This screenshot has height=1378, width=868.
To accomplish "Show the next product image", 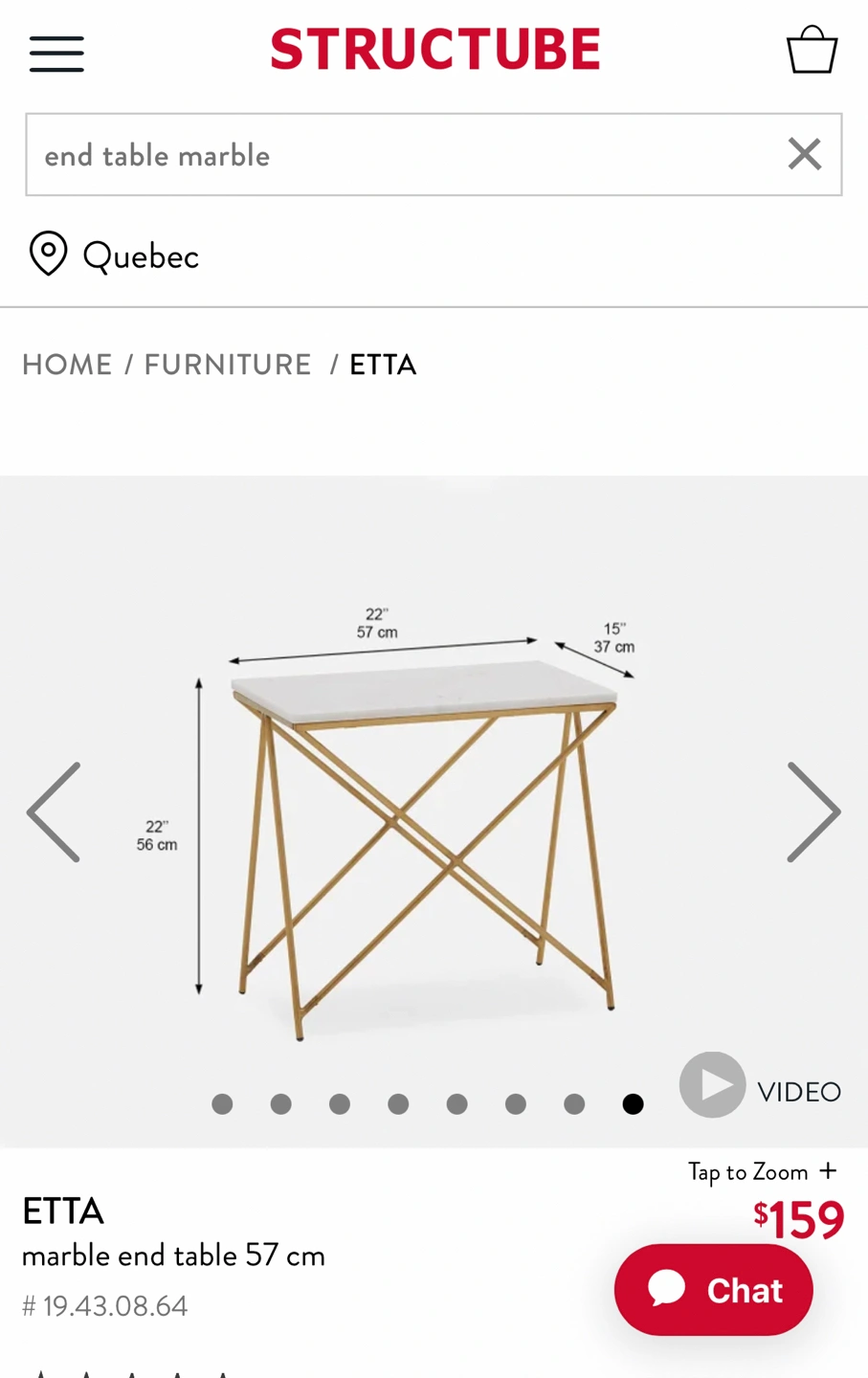I will (x=813, y=812).
